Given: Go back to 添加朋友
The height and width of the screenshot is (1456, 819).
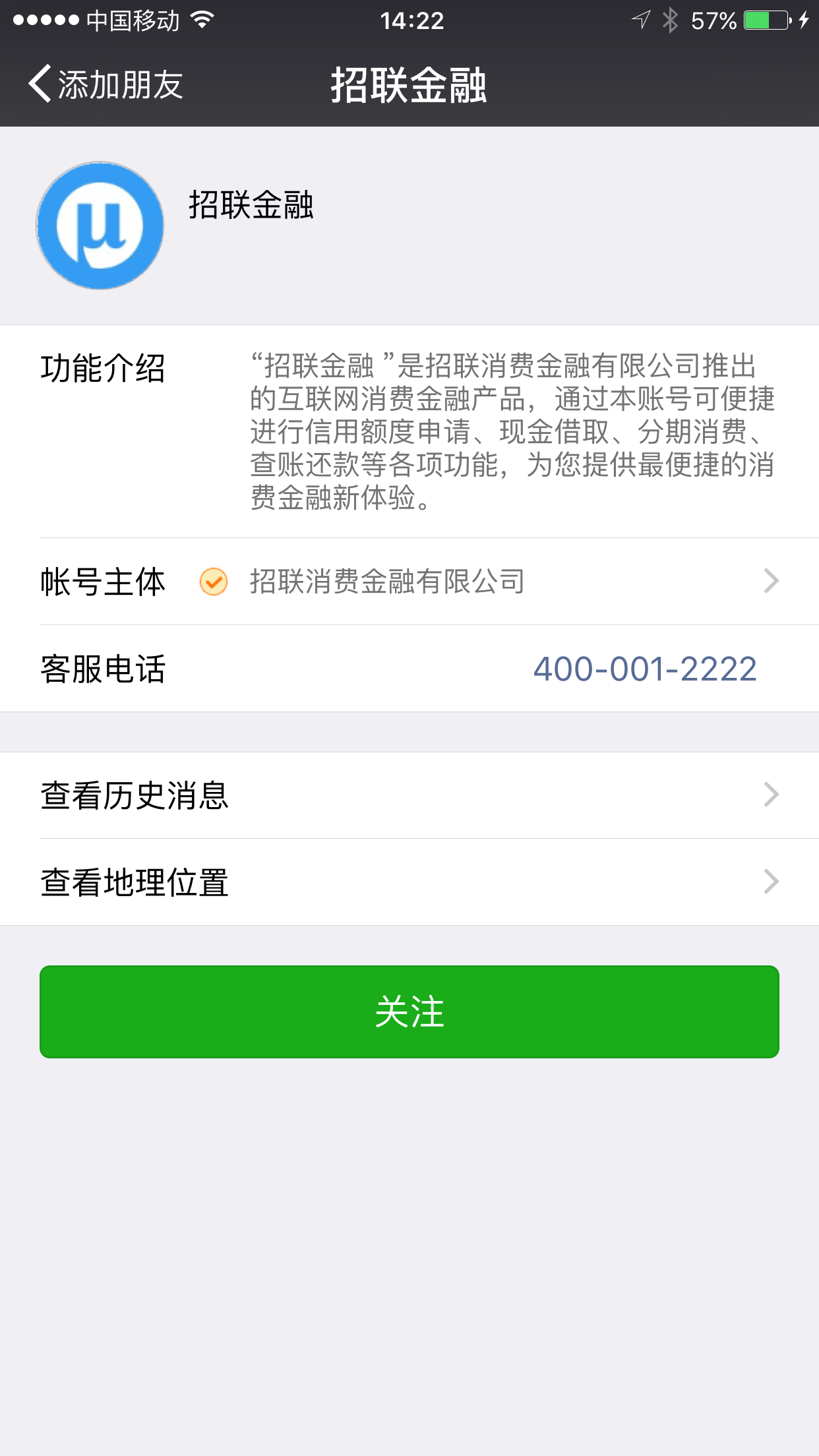Looking at the screenshot, I should 106,84.
